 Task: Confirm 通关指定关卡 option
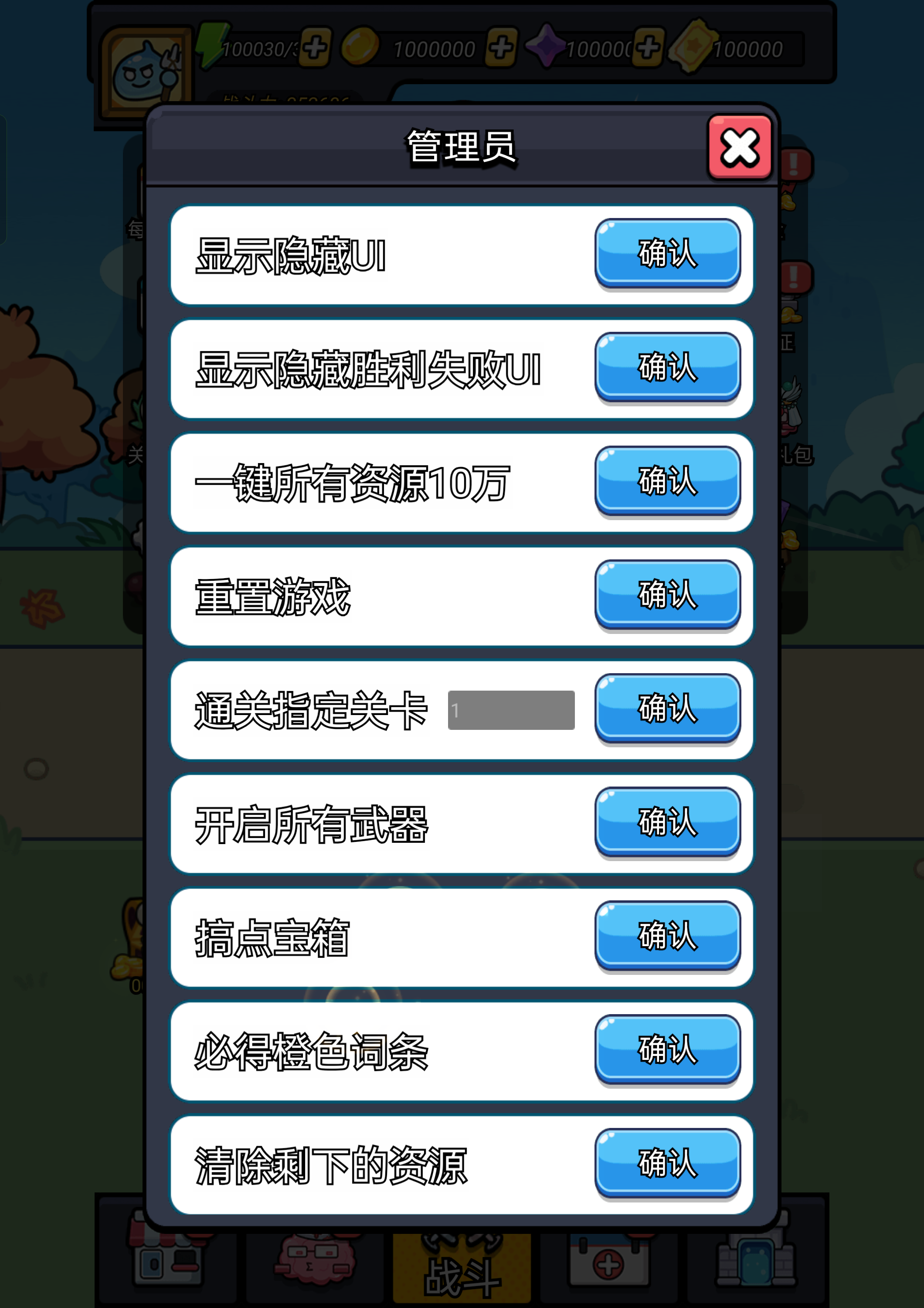(667, 708)
